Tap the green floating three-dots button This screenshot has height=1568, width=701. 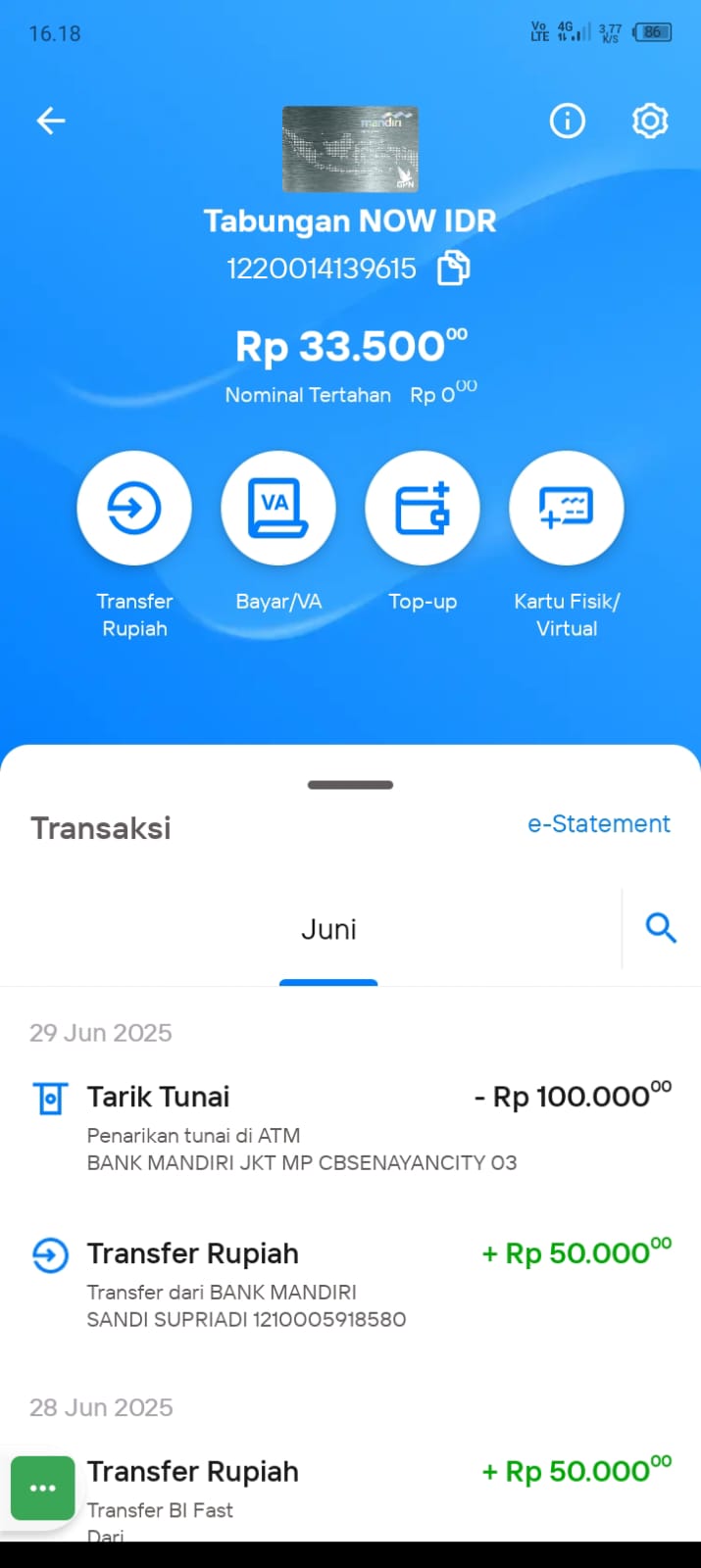pos(42,1488)
